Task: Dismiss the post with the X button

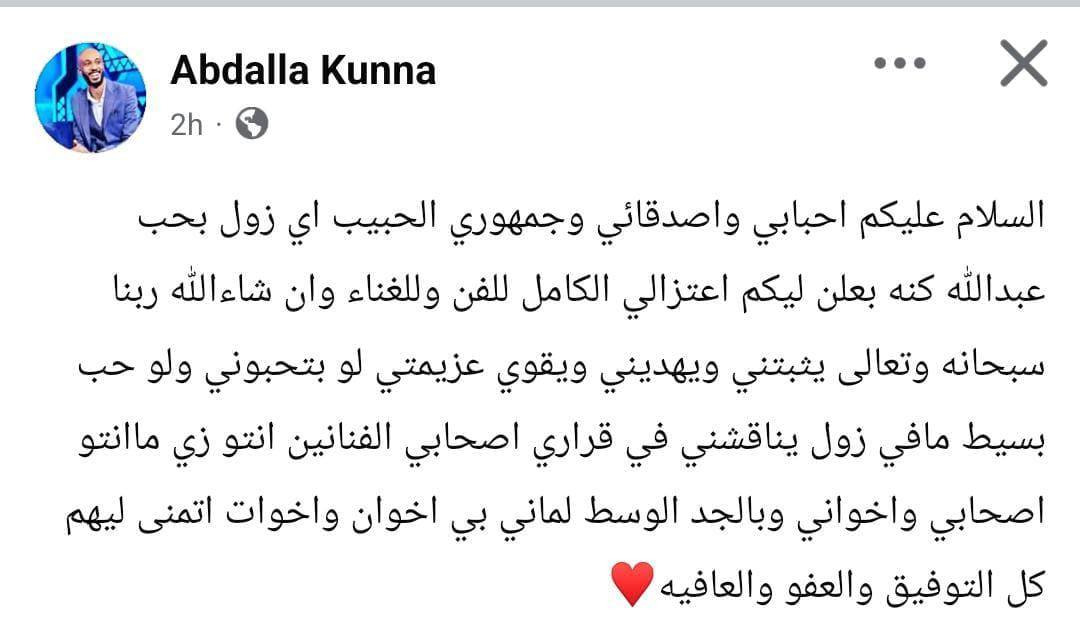Action: click(1023, 65)
